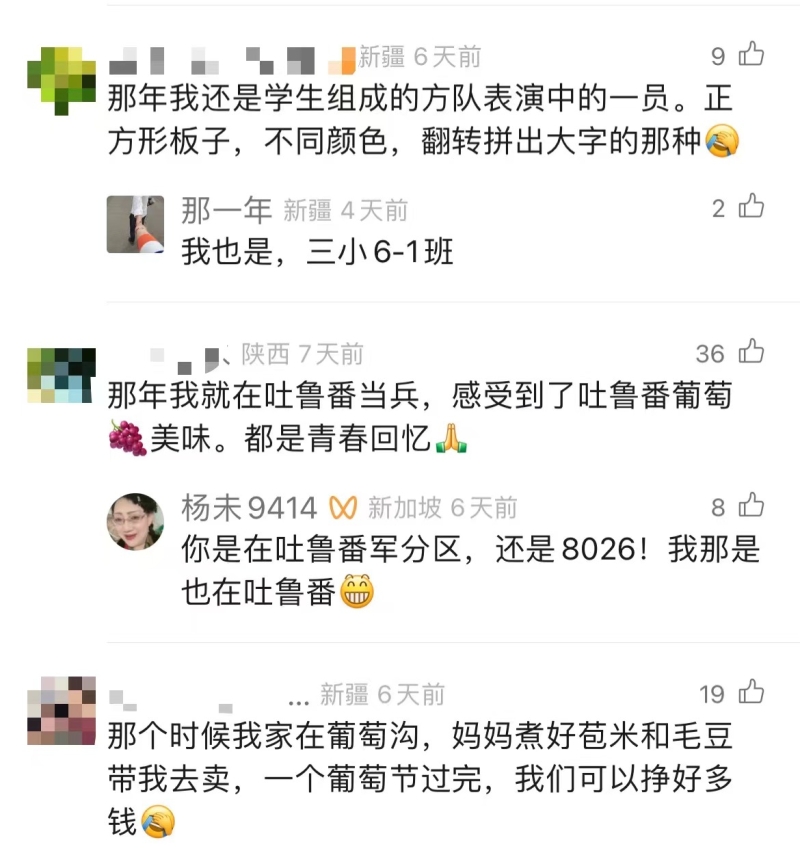View avatar of the 吐鲁番当兵 commenter
Screen dimensions: 800x864
tap(62, 375)
